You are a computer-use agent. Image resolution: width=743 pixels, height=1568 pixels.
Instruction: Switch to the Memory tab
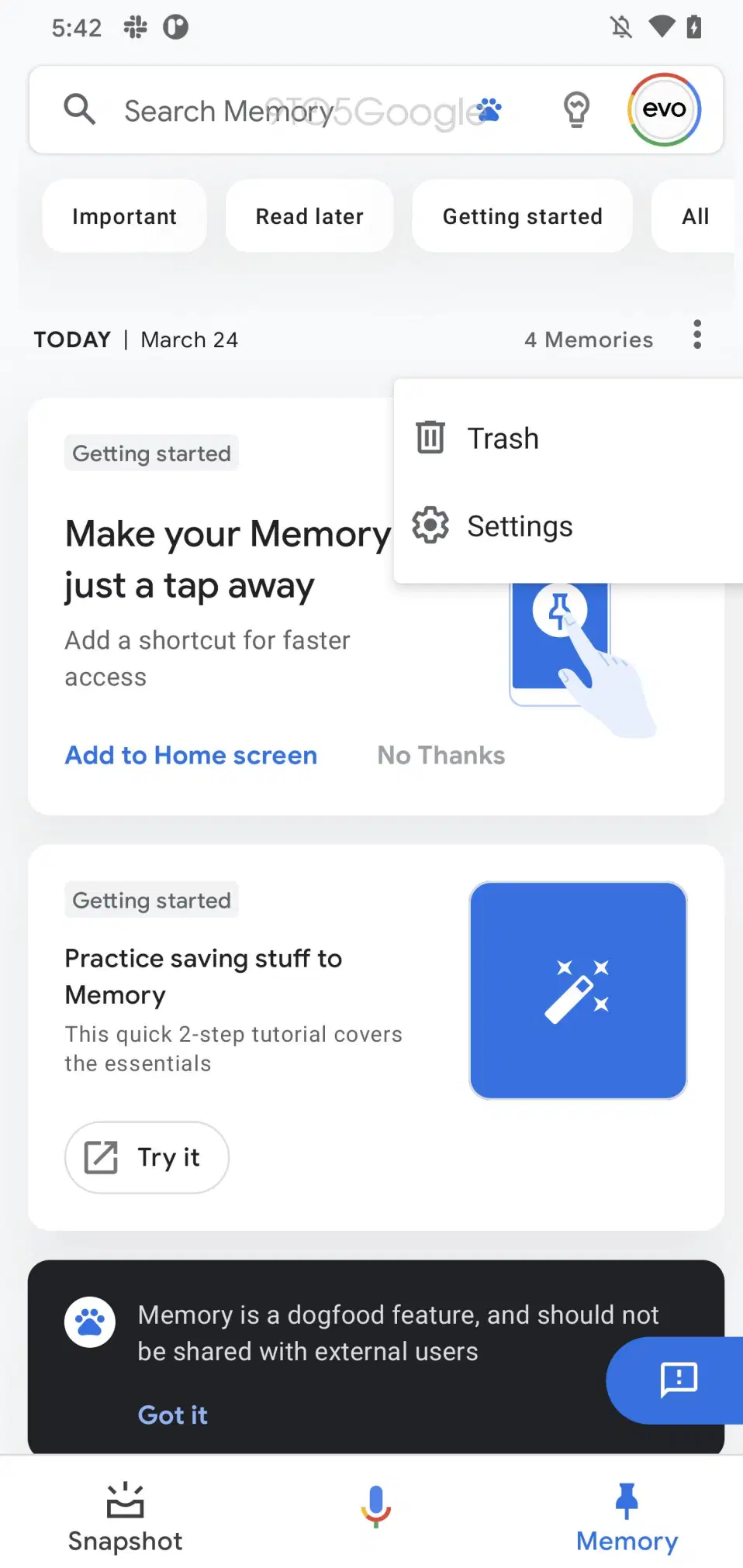pyautogui.click(x=627, y=1519)
